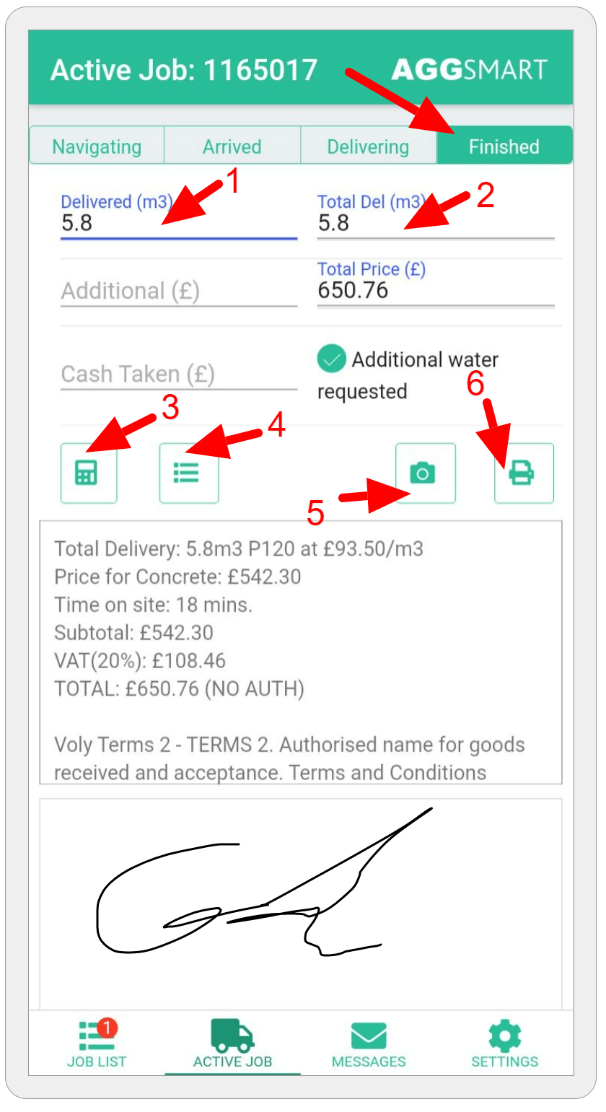Focus the Additional (£) field
606x1112 pixels.
pos(179,291)
